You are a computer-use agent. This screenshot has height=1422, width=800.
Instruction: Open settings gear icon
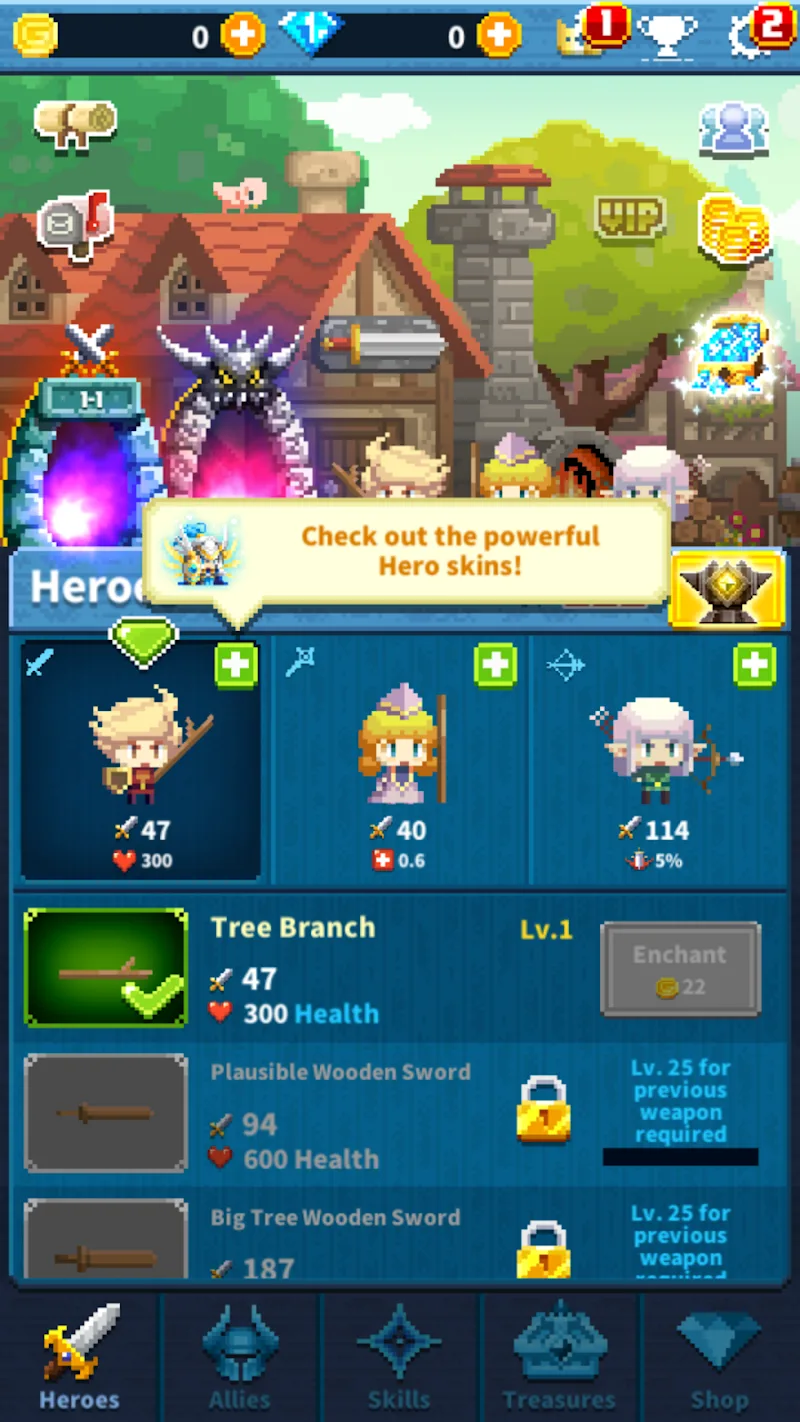coord(750,36)
